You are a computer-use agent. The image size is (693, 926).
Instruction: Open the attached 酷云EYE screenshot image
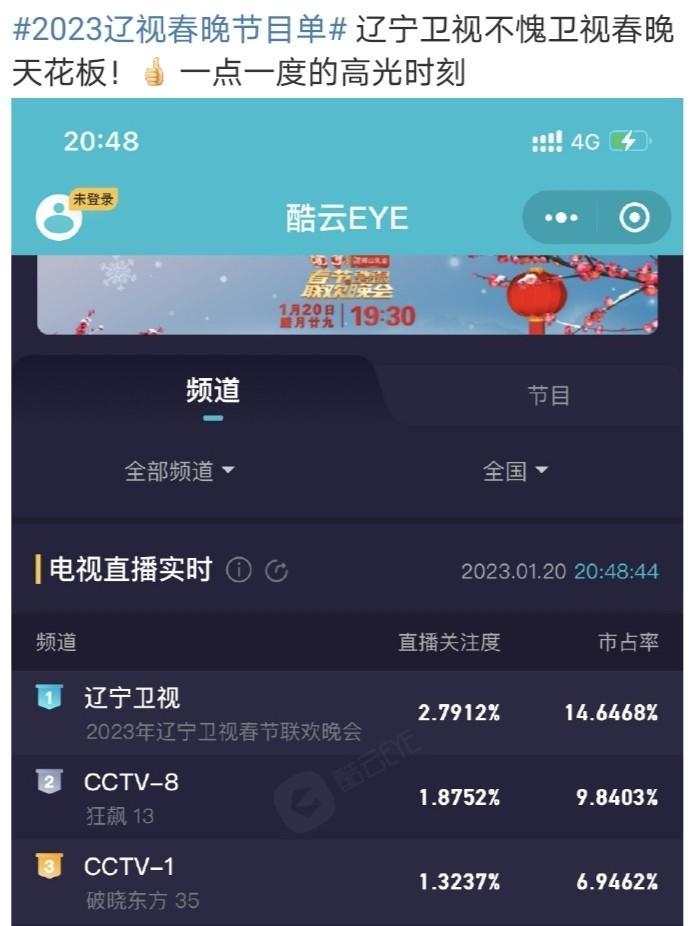coord(347,510)
